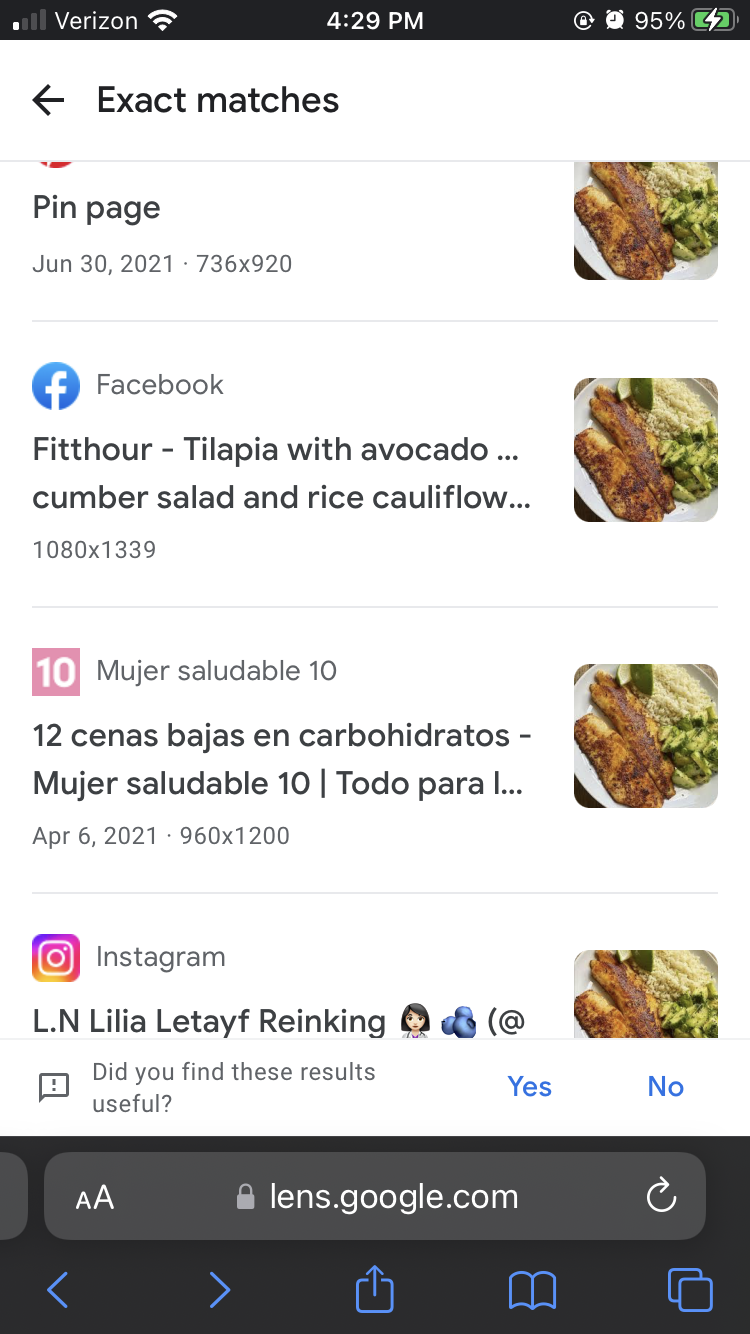750x1334 pixels.
Task: Open the Mujer saludable 10 result
Action: pos(280,758)
